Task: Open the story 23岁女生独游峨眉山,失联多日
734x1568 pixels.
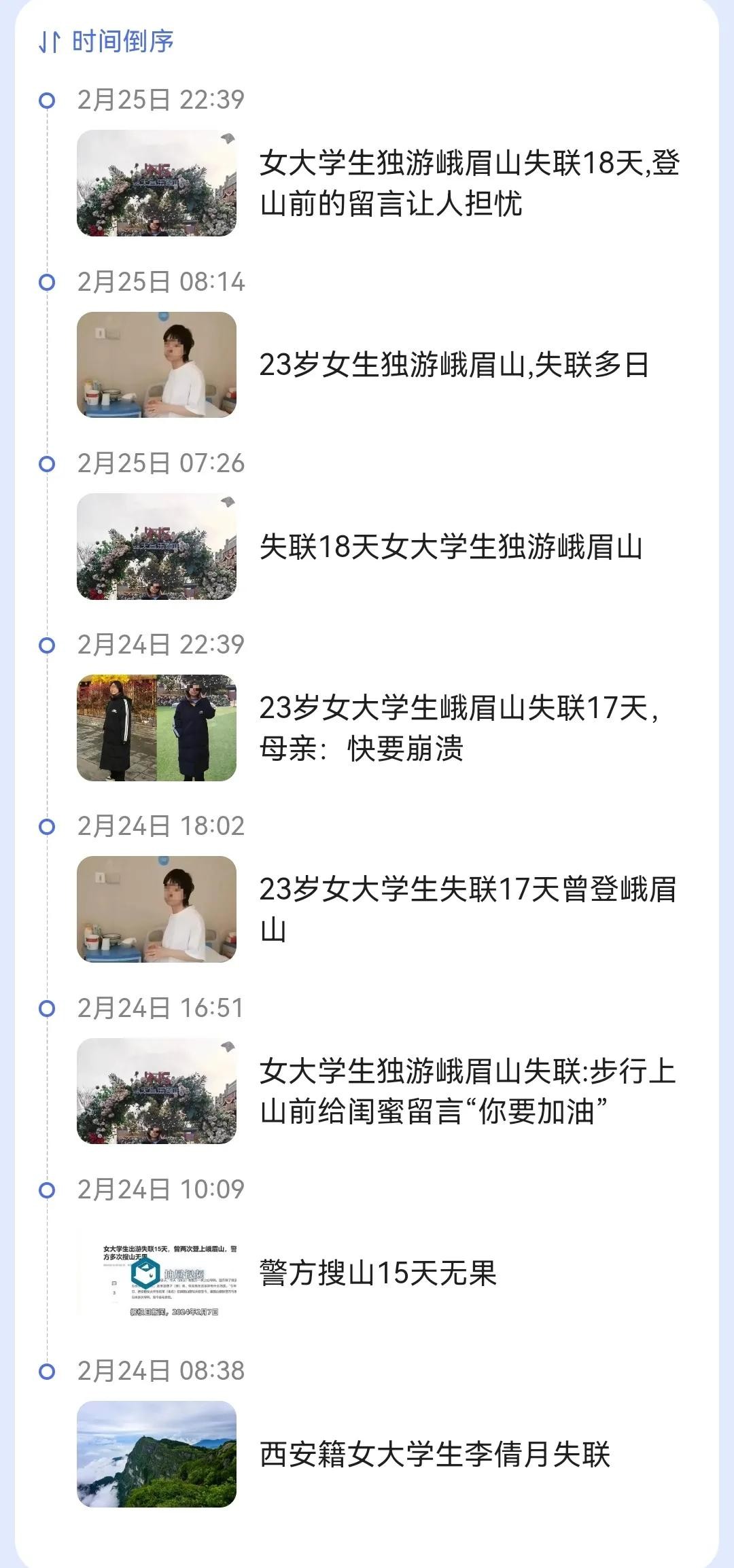Action: tap(454, 365)
